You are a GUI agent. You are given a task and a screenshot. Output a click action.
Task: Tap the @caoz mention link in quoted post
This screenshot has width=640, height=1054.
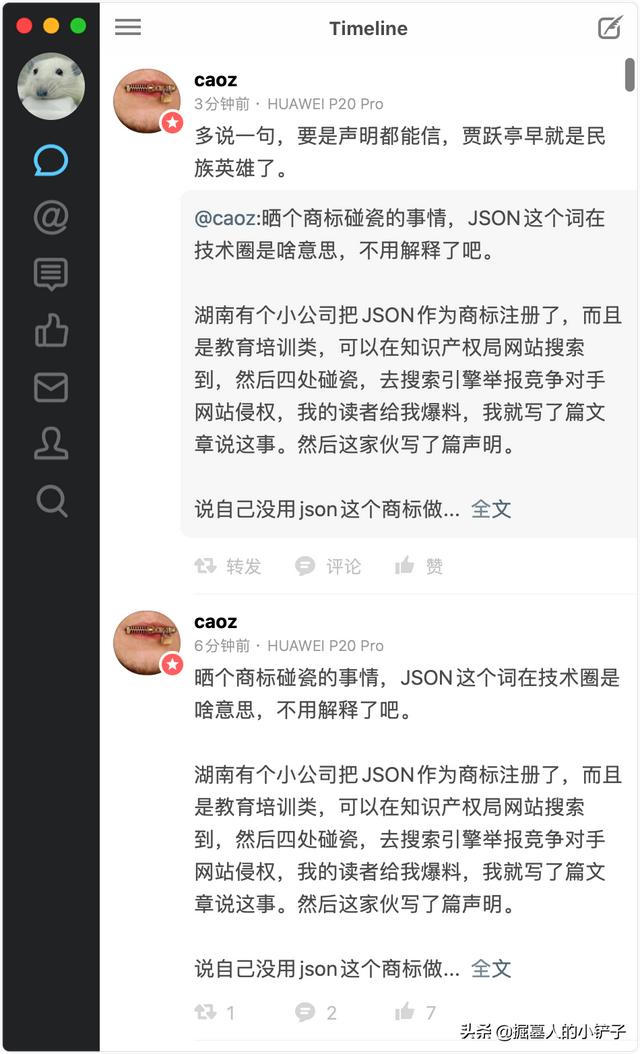point(225,218)
